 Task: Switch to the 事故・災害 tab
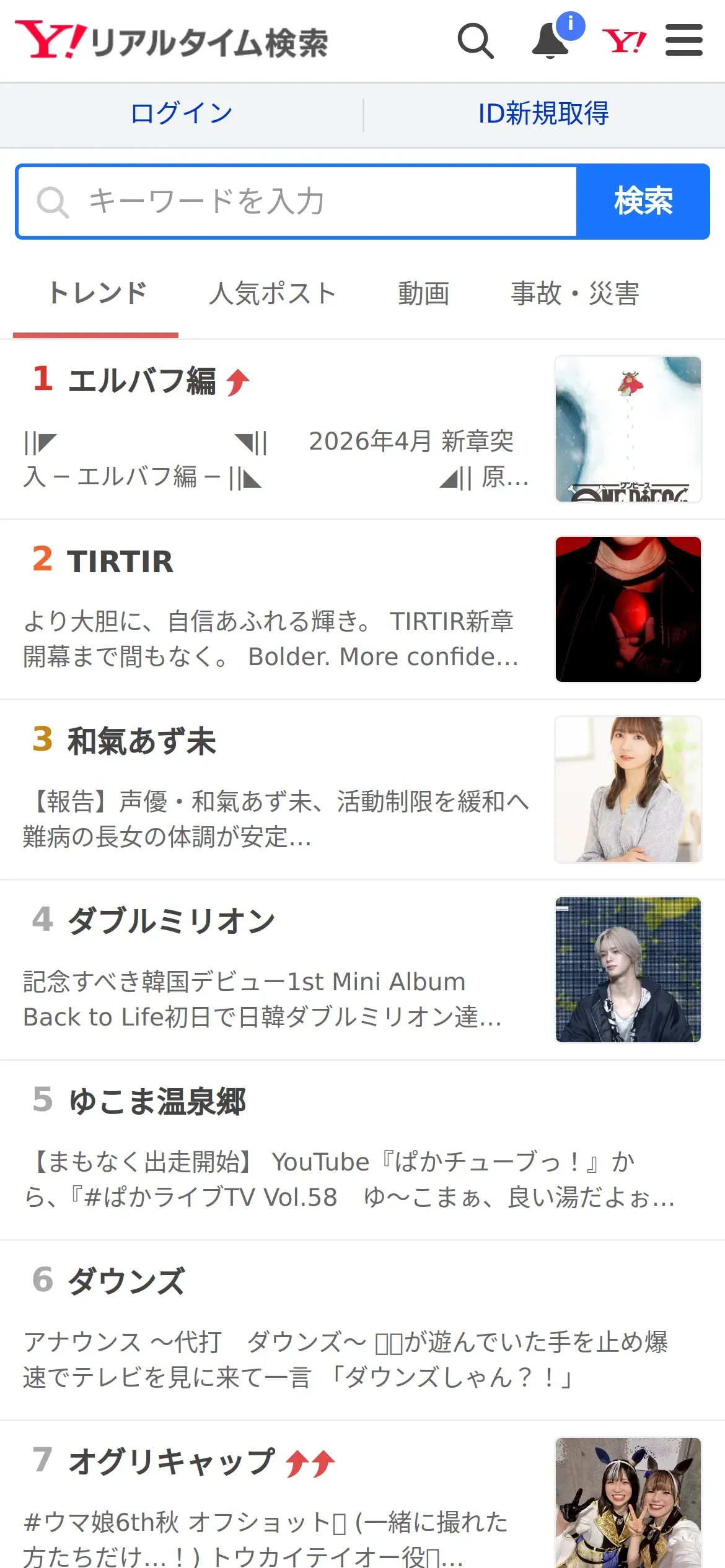coord(574,294)
